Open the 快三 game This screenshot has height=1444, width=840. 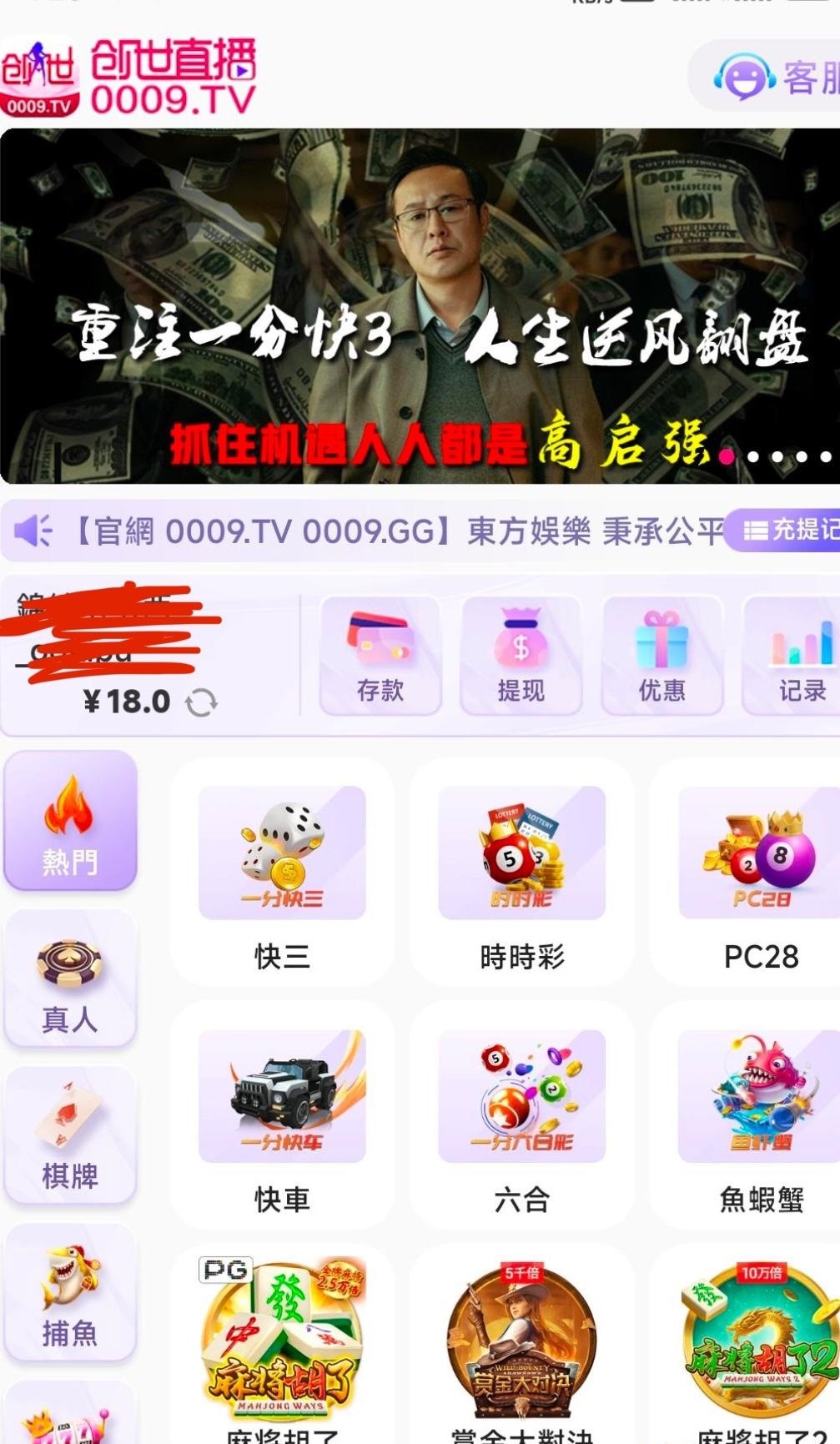tap(282, 873)
